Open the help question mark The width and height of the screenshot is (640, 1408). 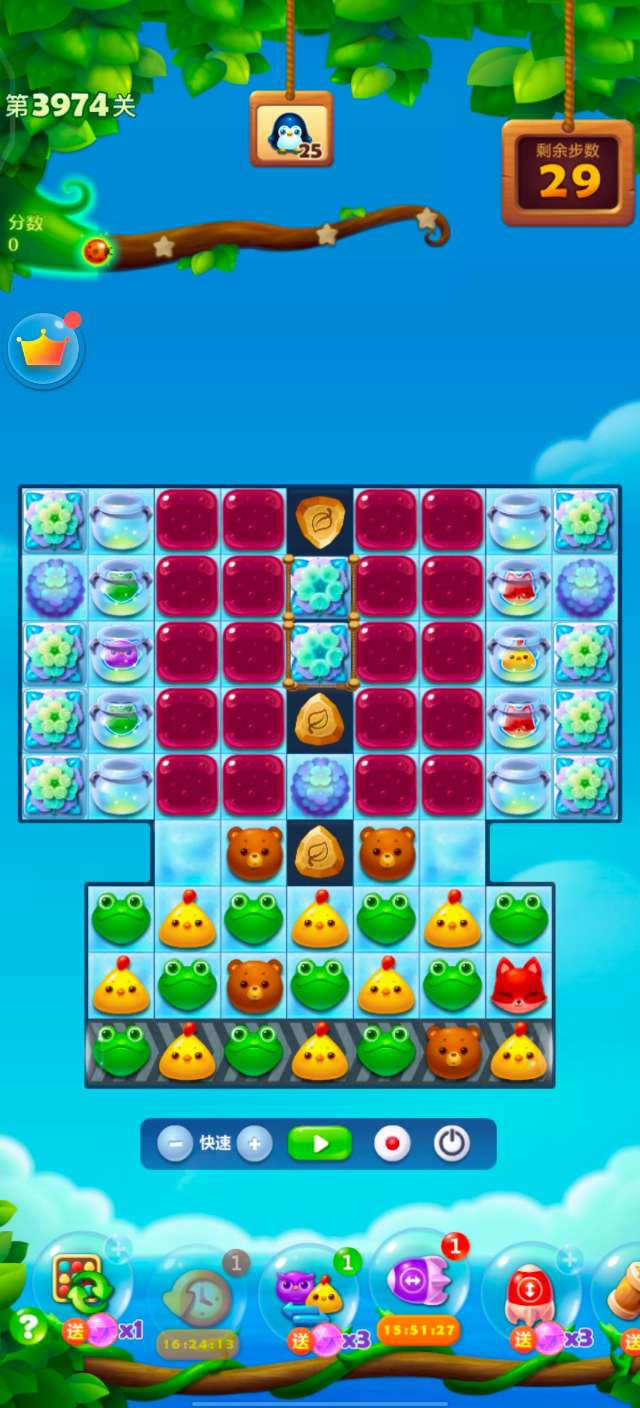(28, 1326)
